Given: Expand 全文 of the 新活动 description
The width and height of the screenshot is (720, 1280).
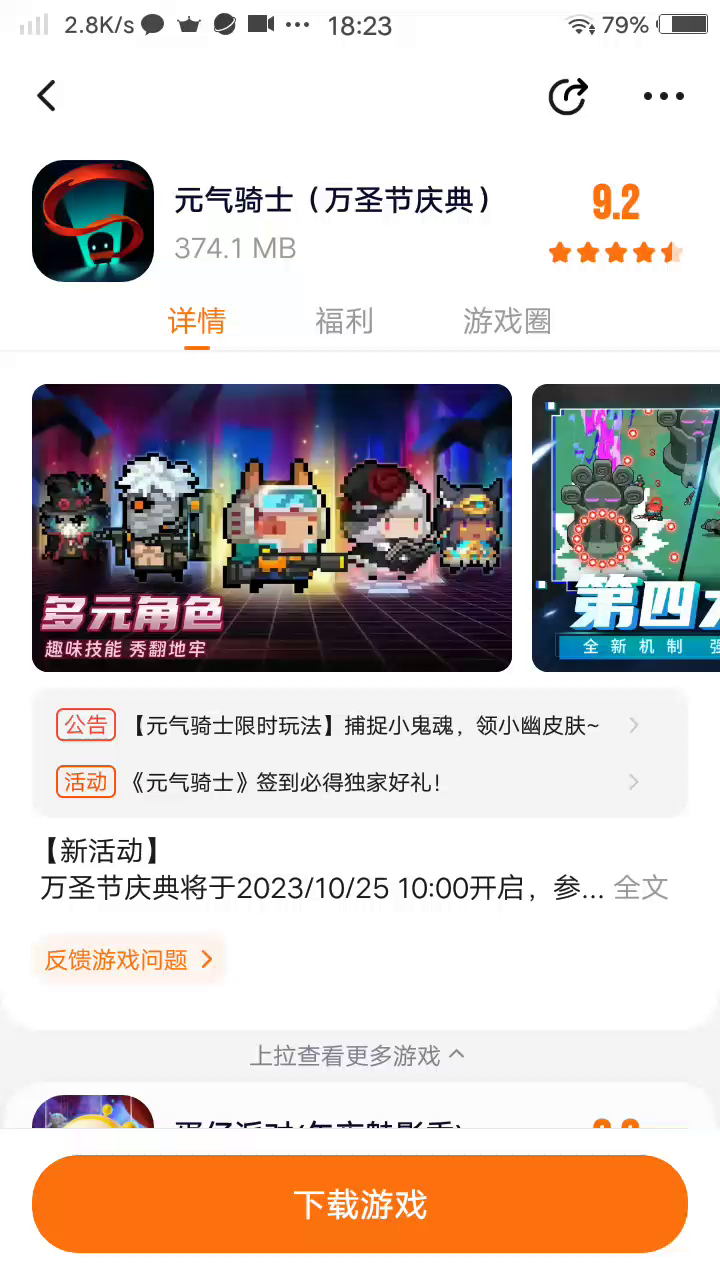Looking at the screenshot, I should (x=641, y=887).
